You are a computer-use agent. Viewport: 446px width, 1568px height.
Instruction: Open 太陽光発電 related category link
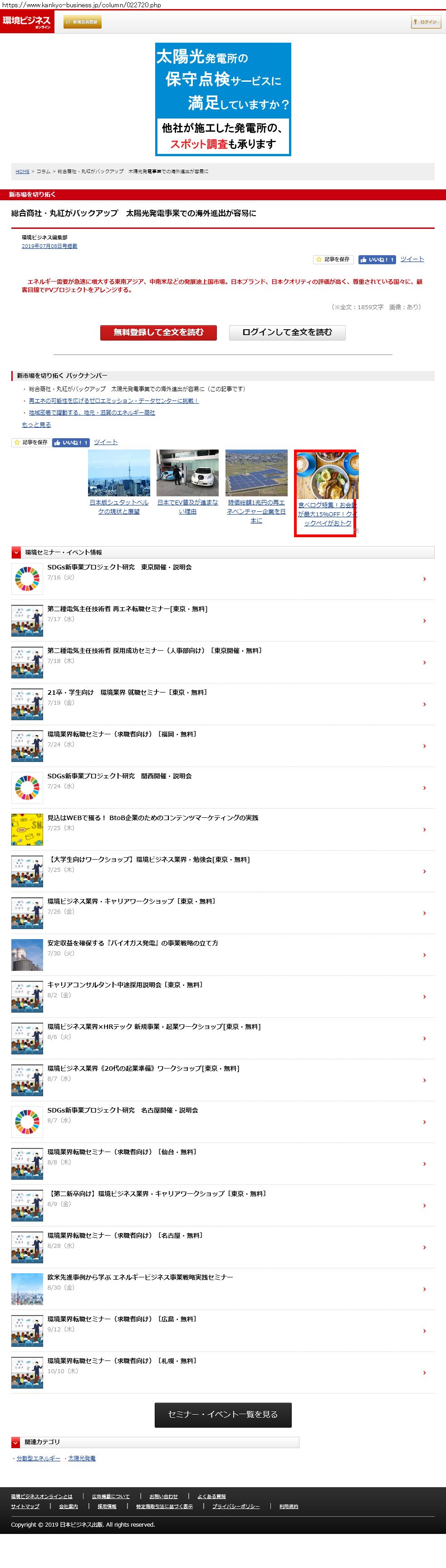82,1458
